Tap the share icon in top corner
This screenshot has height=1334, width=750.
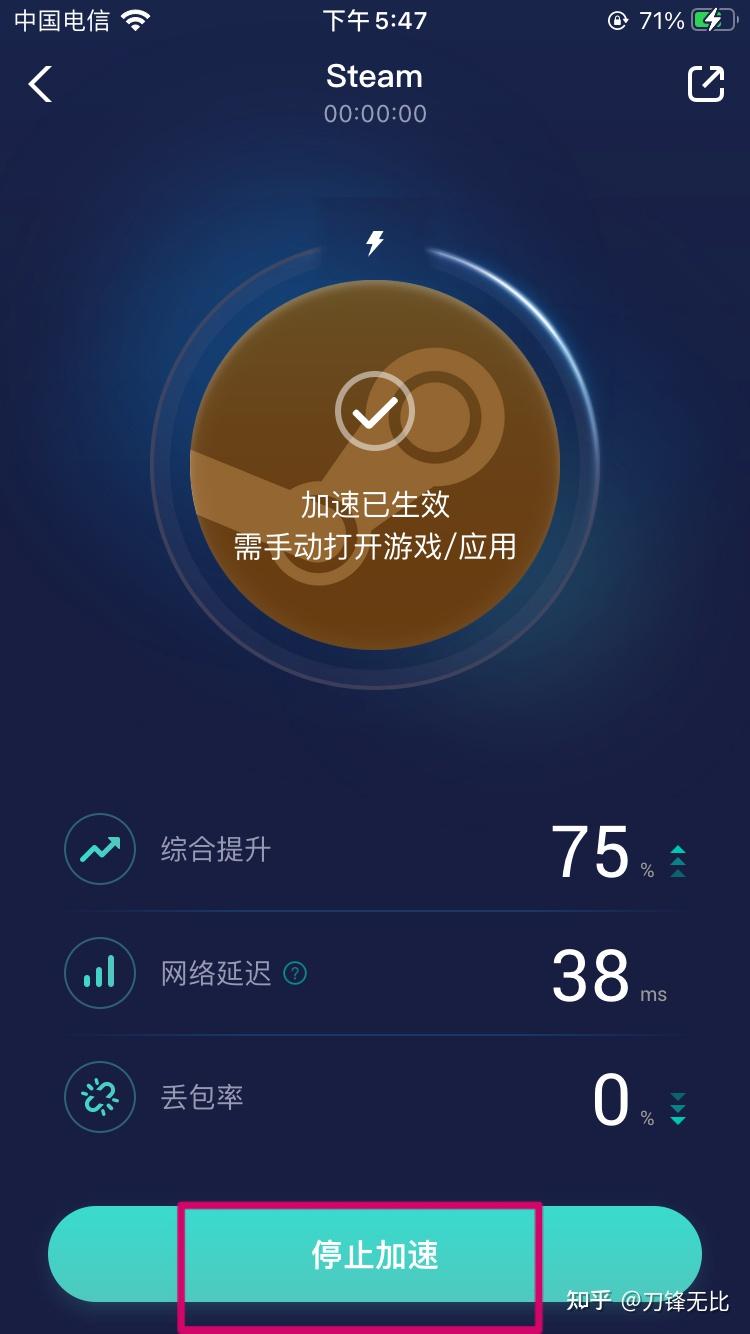[x=706, y=84]
